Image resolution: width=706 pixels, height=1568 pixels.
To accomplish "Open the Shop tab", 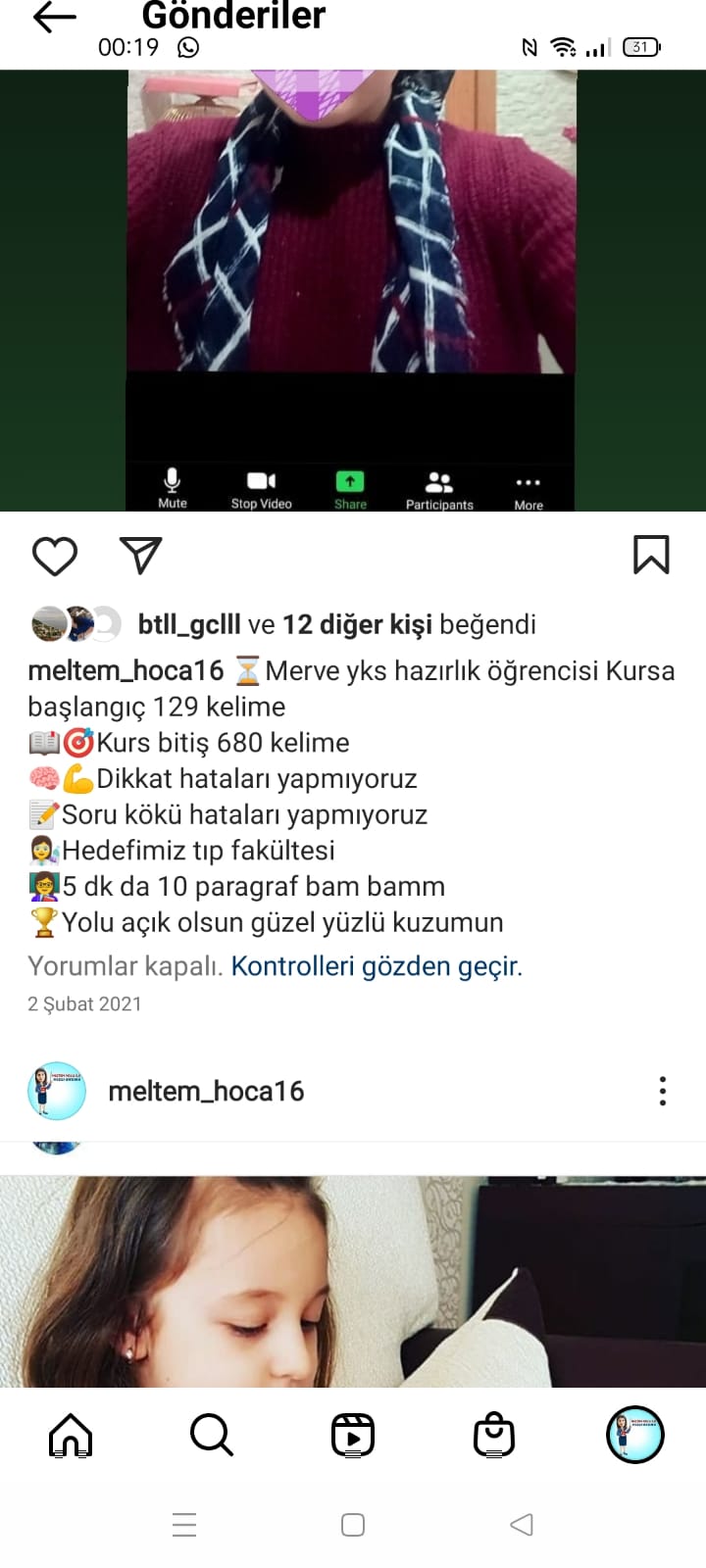I will 493,1436.
